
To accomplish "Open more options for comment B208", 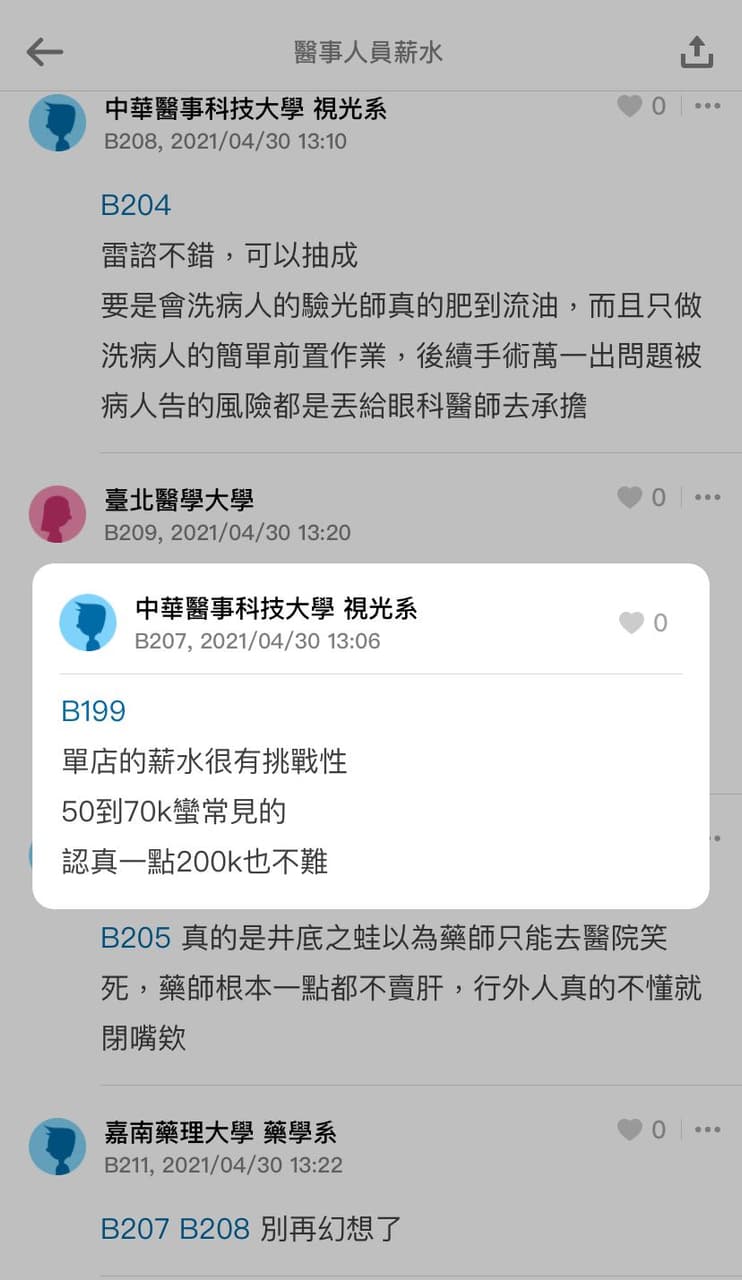I will click(709, 106).
